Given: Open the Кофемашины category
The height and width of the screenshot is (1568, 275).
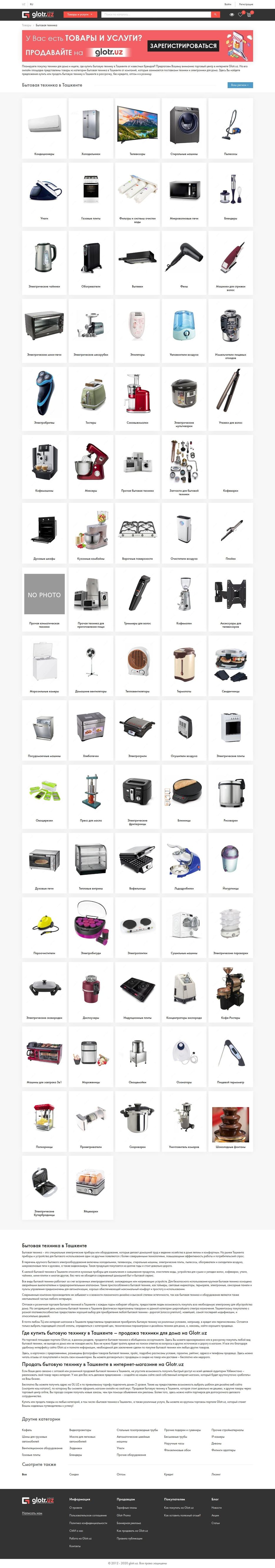Looking at the screenshot, I should [44, 466].
